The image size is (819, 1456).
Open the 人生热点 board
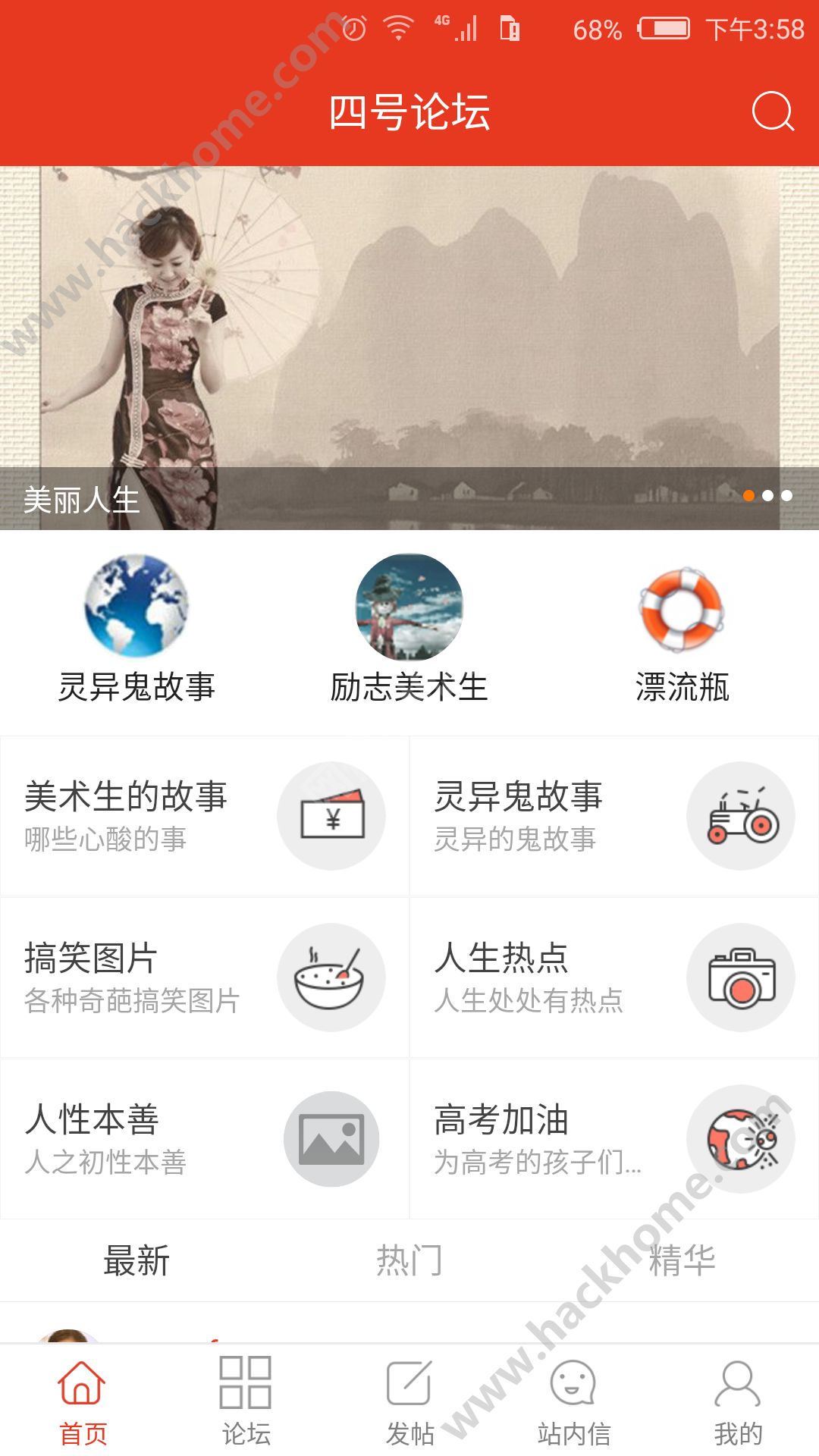coord(614,977)
